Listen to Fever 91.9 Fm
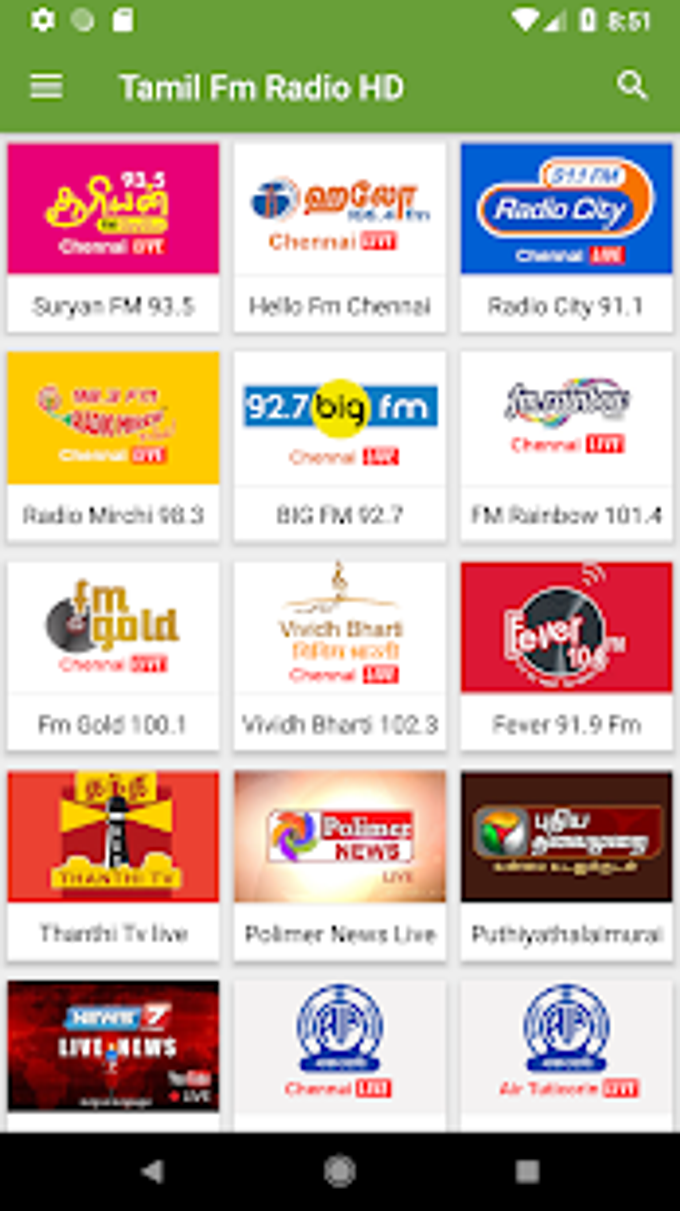The width and height of the screenshot is (680, 1211). pos(566,655)
